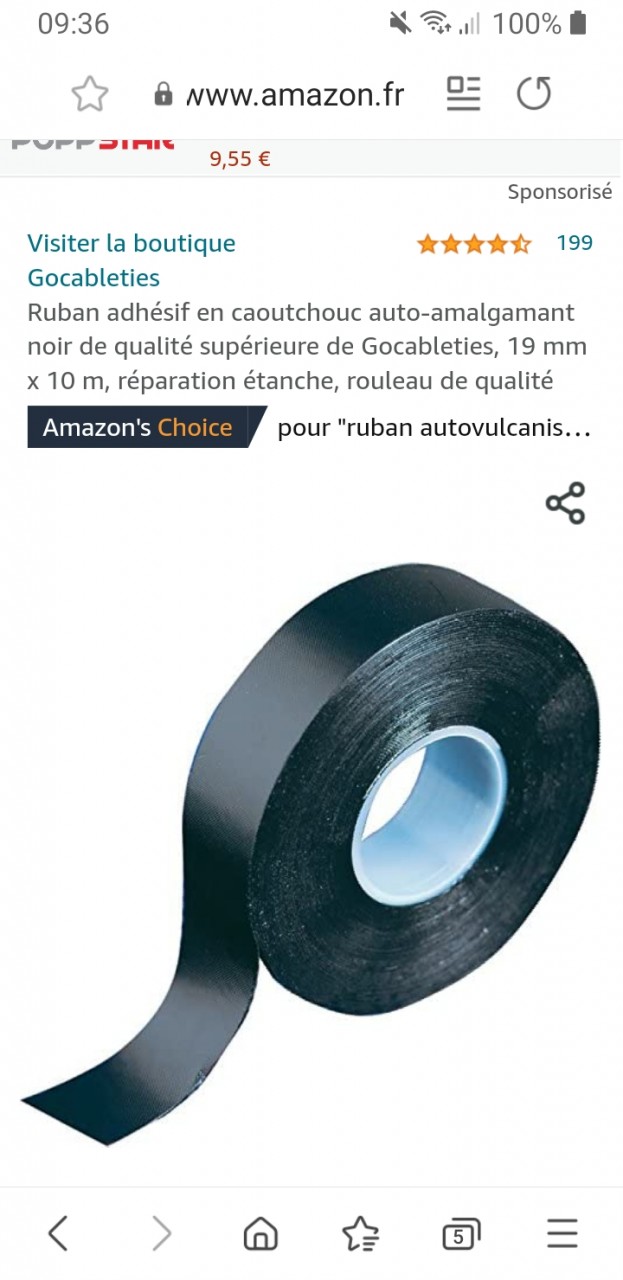Show the 5 open tabs
This screenshot has height=1280, width=623.
point(460,1234)
